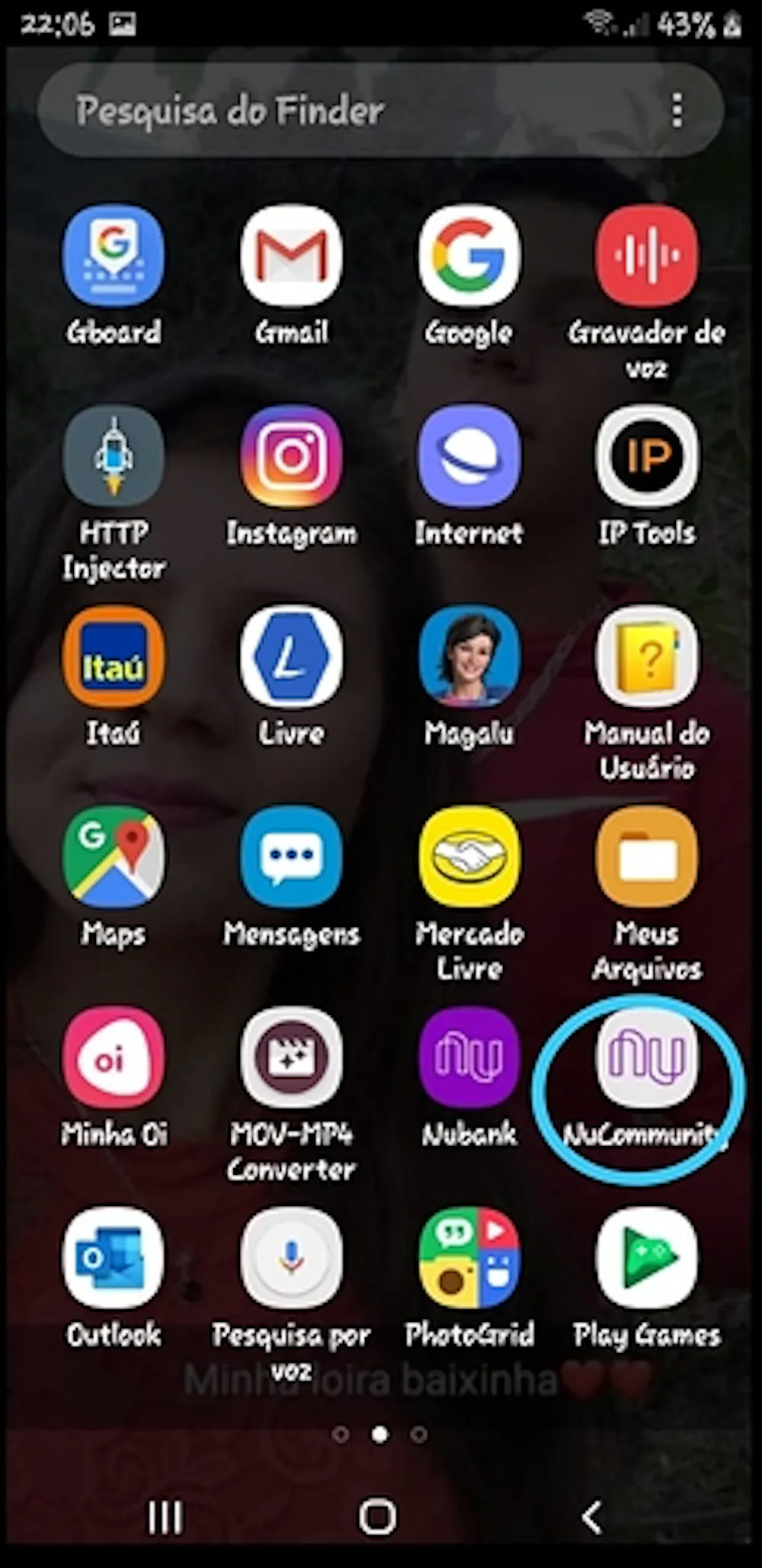Launch Instagram
The height and width of the screenshot is (1568, 762).
coord(291,456)
